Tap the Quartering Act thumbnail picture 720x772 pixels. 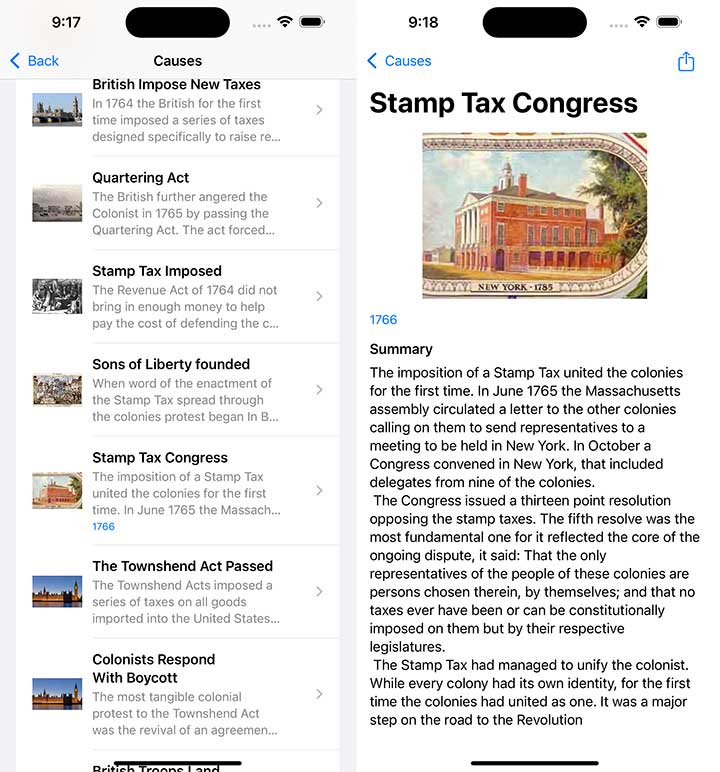click(x=57, y=203)
